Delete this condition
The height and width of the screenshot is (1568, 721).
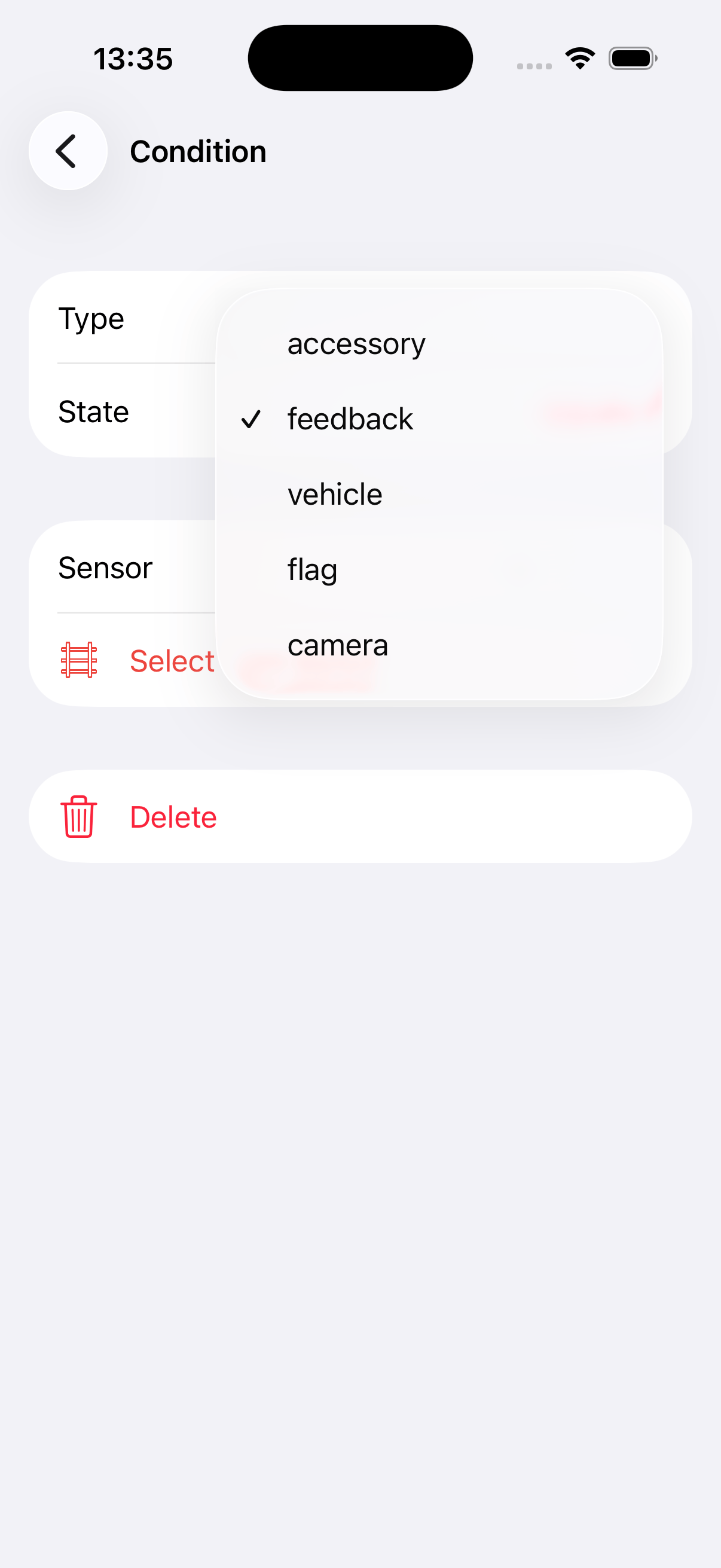pyautogui.click(x=173, y=817)
